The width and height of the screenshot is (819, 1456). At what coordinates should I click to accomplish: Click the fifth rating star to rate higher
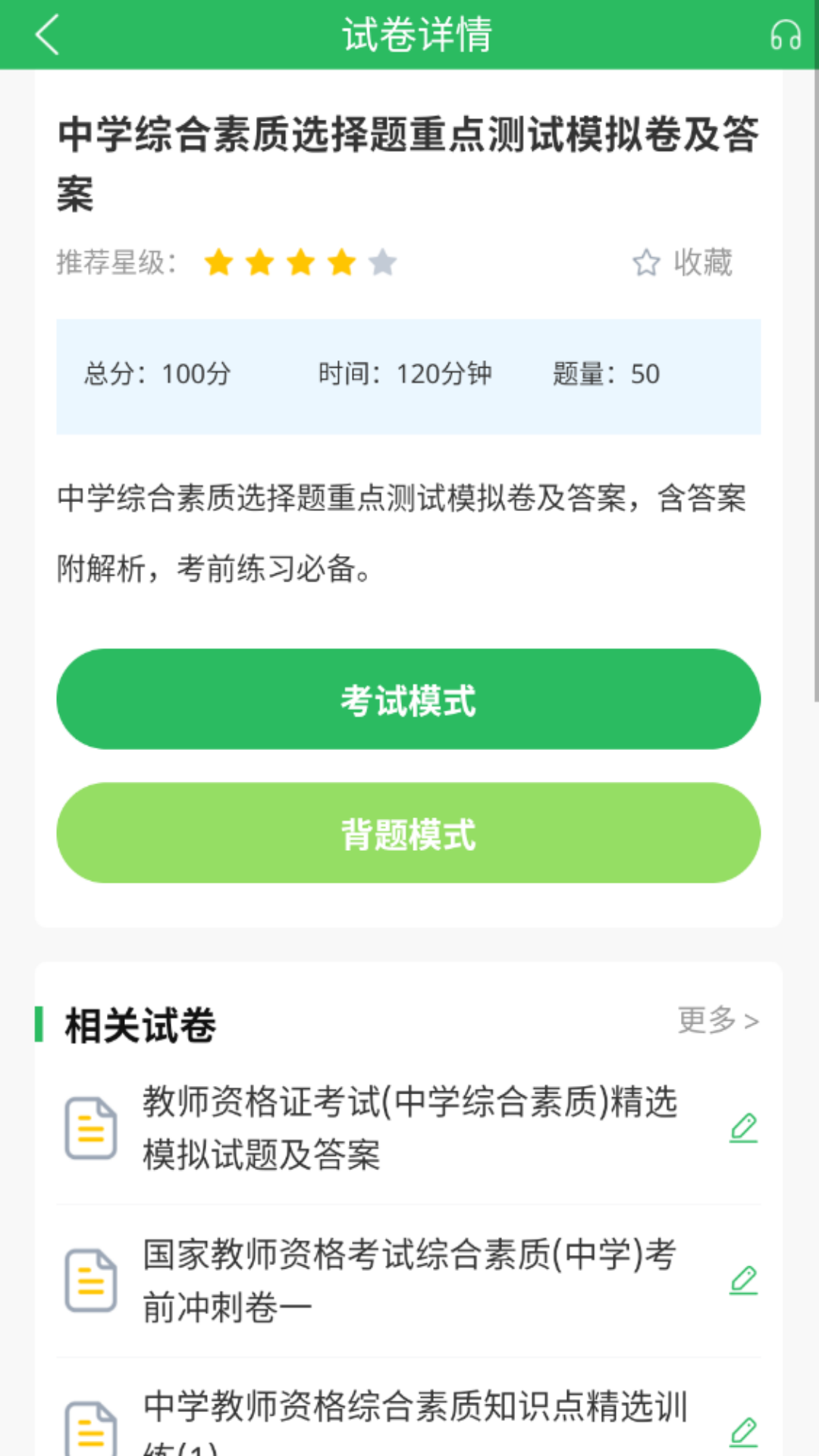(x=384, y=262)
